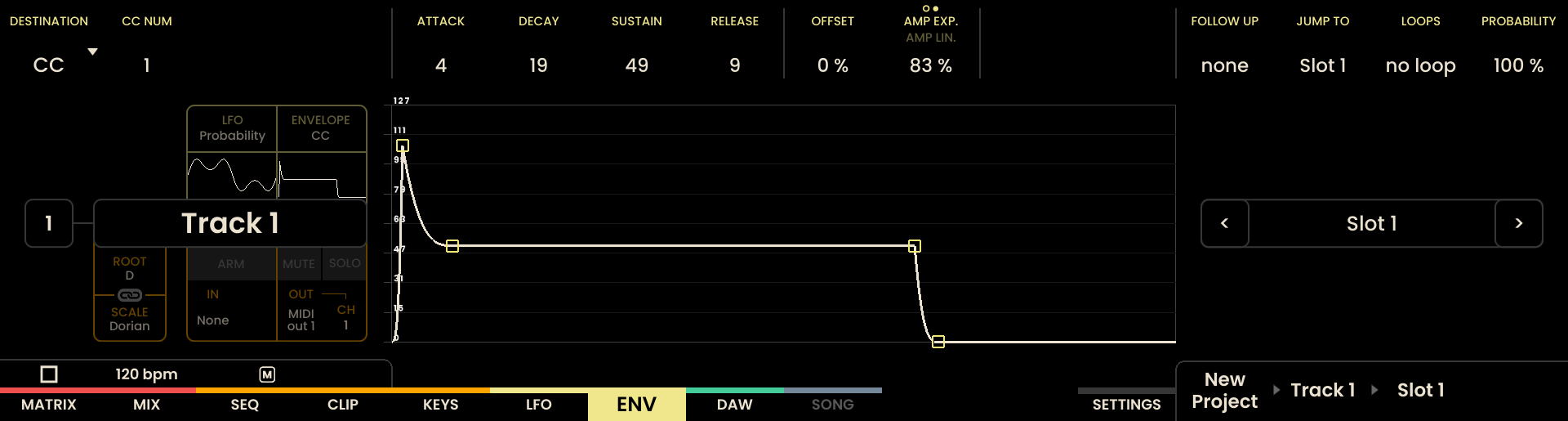This screenshot has height=421, width=1568.
Task: Open SETTINGS
Action: point(1126,405)
